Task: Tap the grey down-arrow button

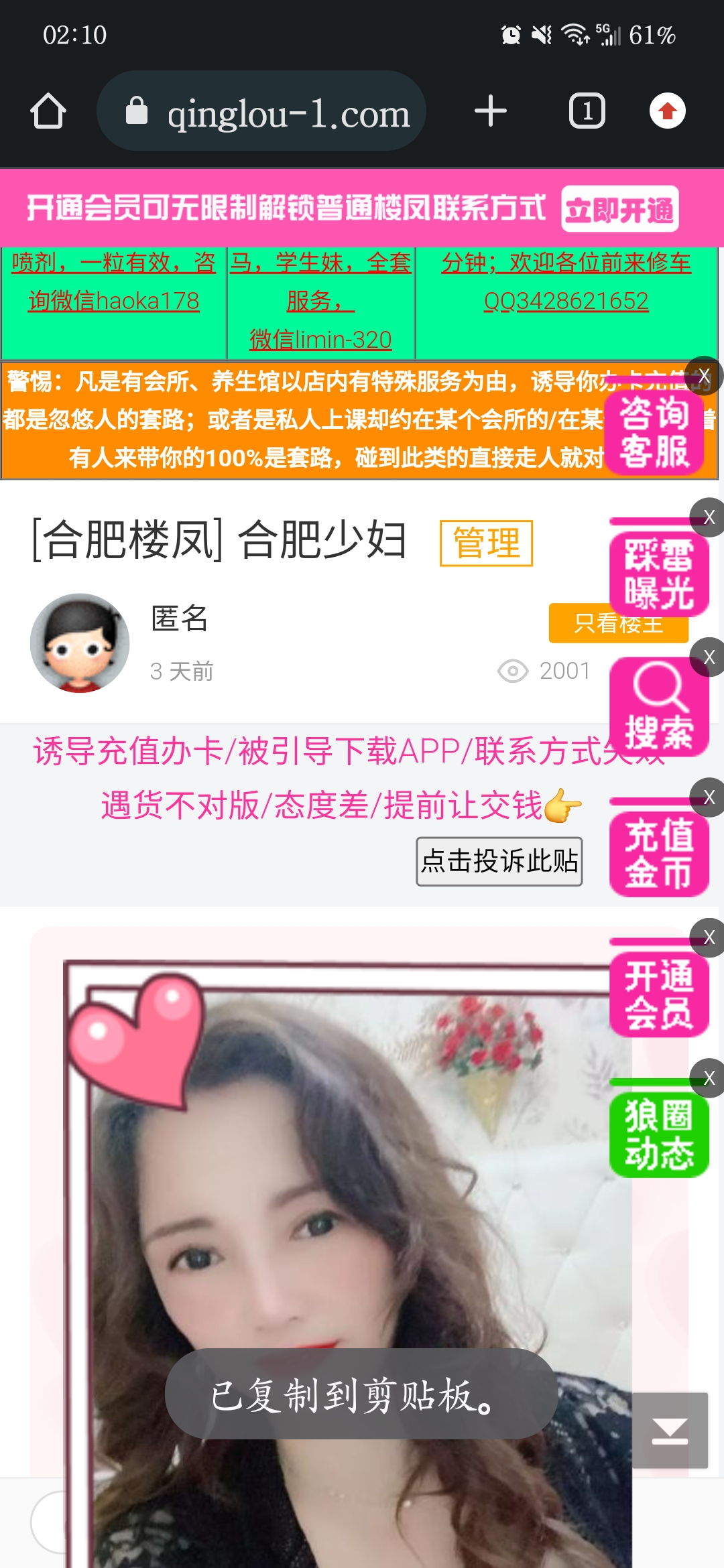Action: pyautogui.click(x=670, y=1431)
